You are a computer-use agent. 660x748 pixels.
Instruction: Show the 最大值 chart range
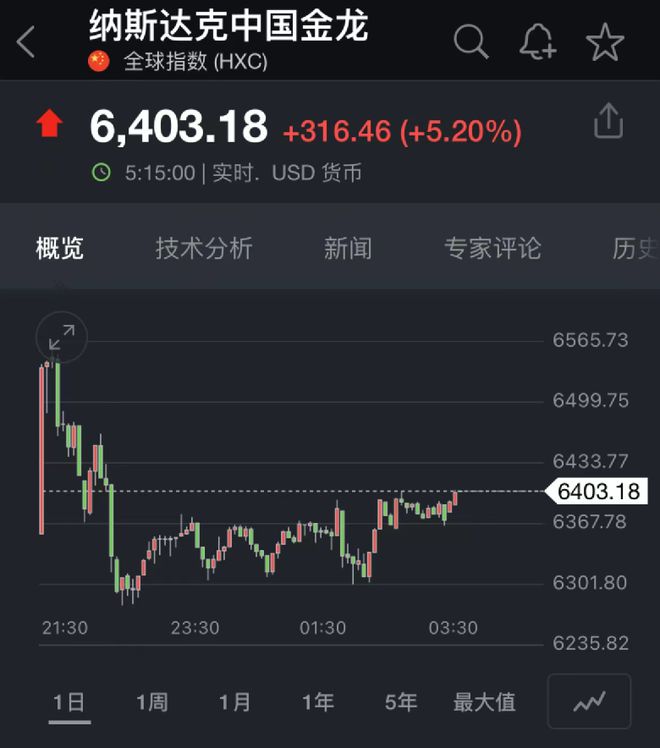(x=484, y=702)
